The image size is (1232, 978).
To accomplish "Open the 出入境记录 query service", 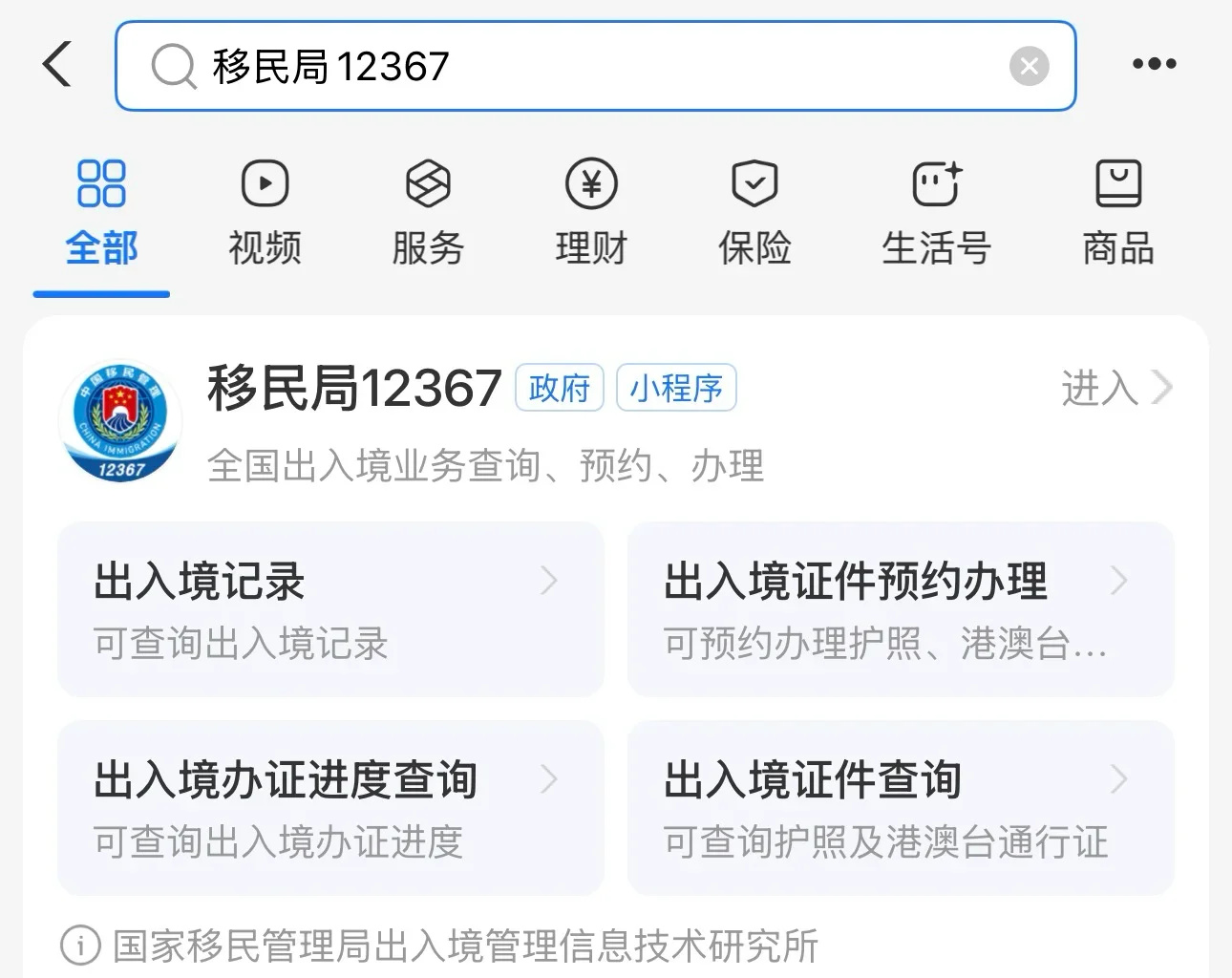I will pyautogui.click(x=330, y=609).
